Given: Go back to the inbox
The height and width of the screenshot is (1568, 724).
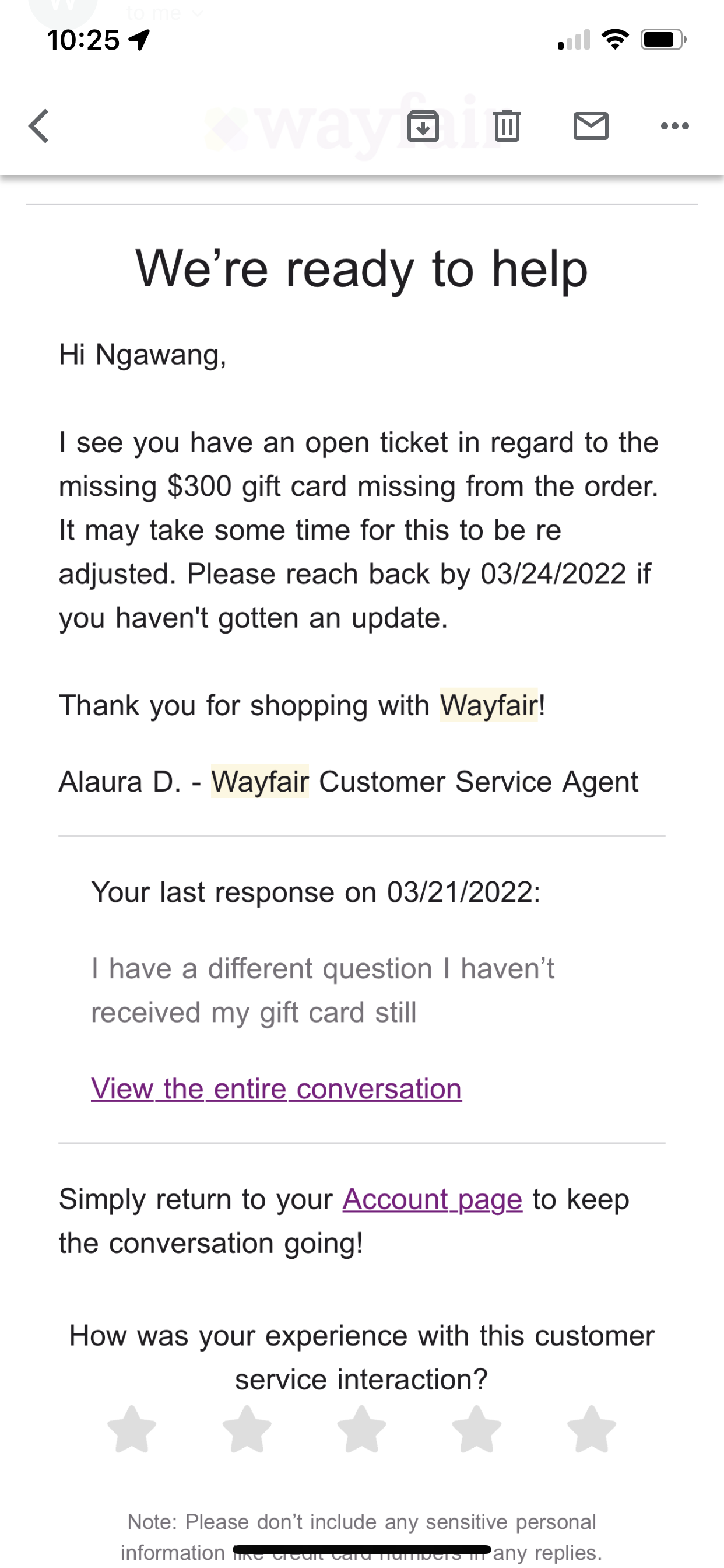Looking at the screenshot, I should click(38, 126).
